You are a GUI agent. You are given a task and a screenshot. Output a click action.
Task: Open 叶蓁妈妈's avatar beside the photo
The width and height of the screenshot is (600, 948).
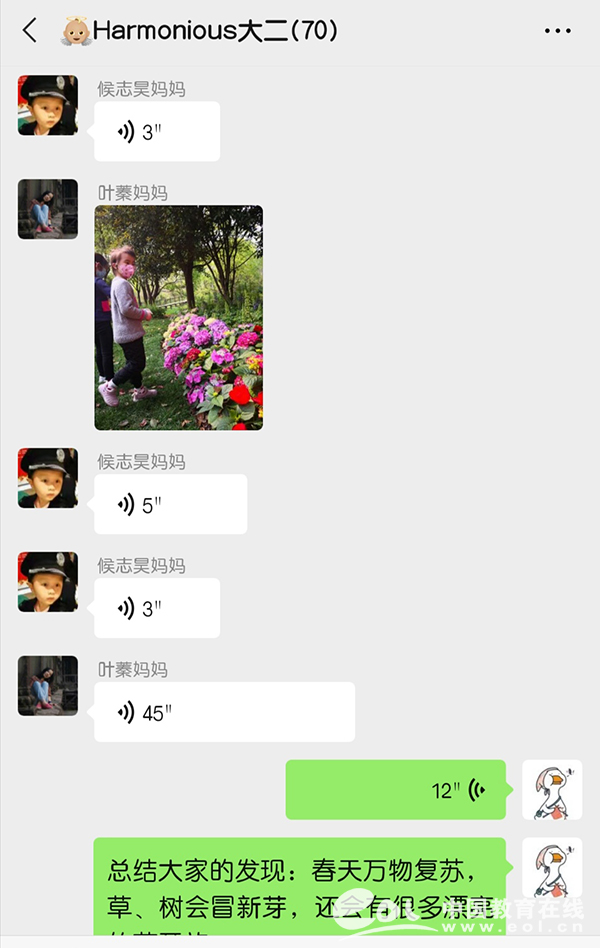click(47, 209)
